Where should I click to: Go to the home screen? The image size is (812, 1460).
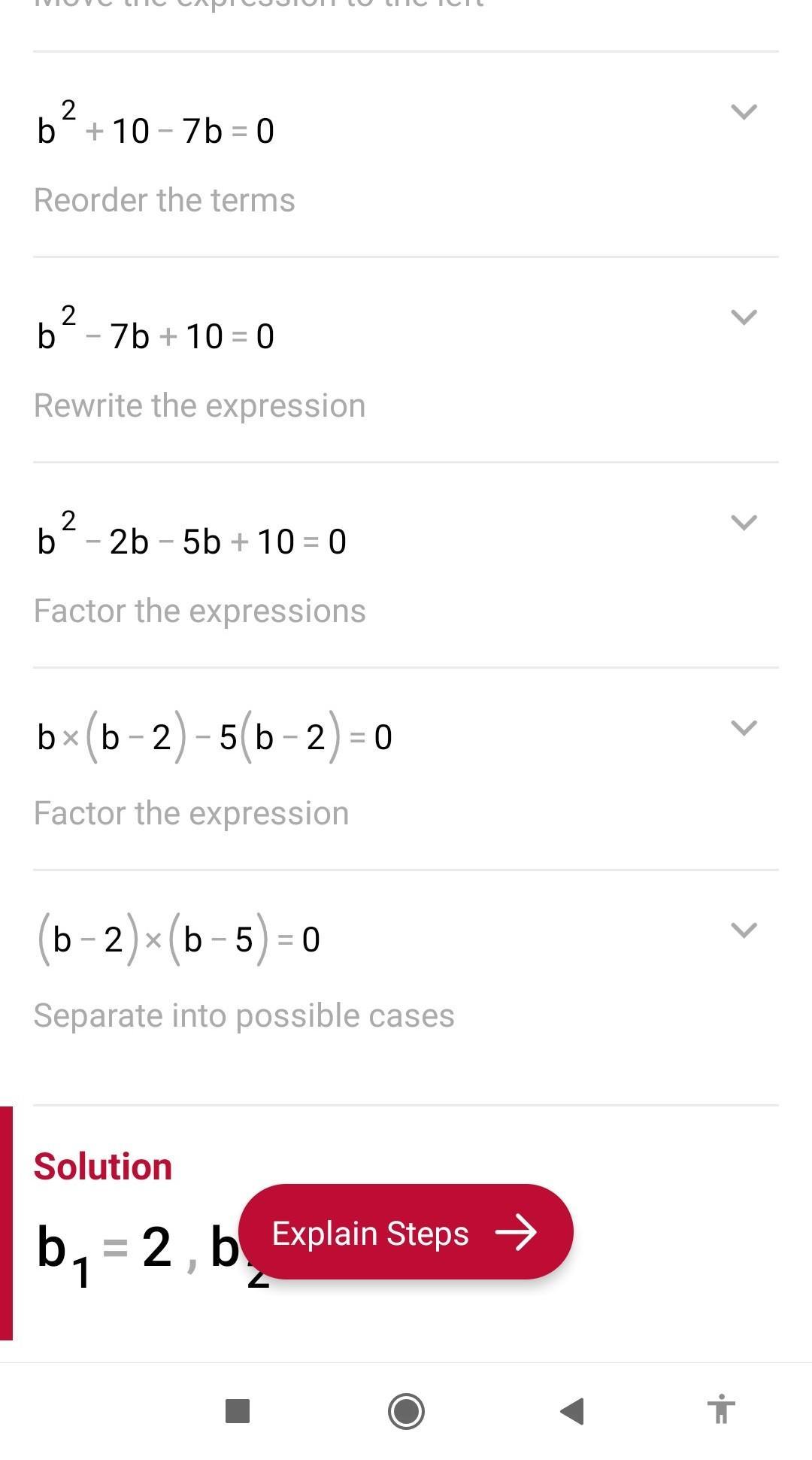[406, 1411]
